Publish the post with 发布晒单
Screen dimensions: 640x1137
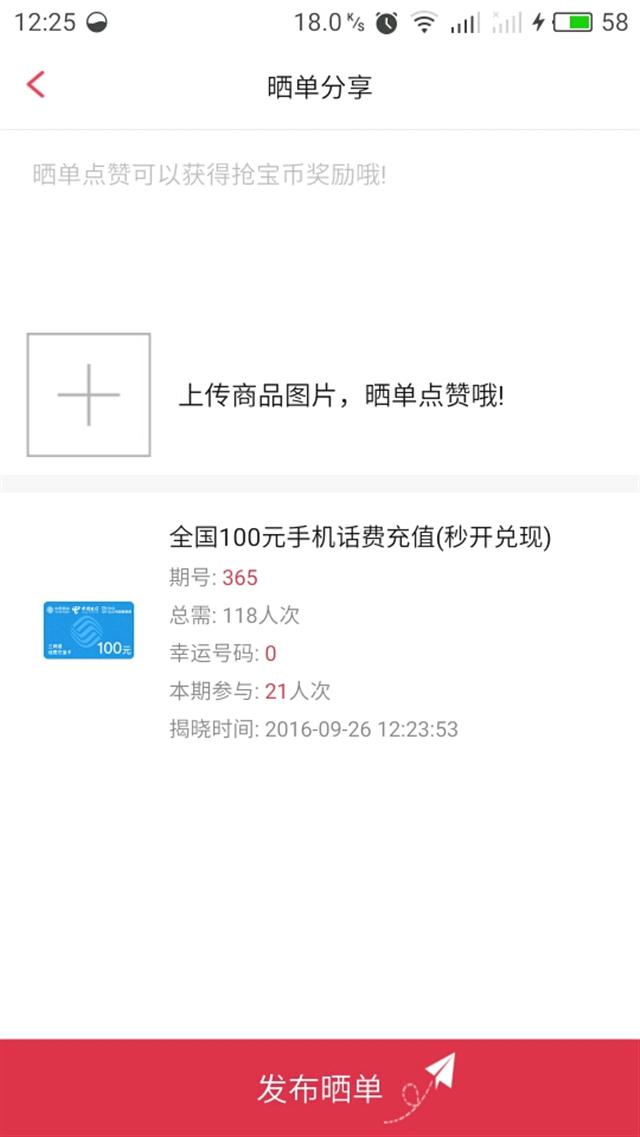pyautogui.click(x=320, y=1088)
